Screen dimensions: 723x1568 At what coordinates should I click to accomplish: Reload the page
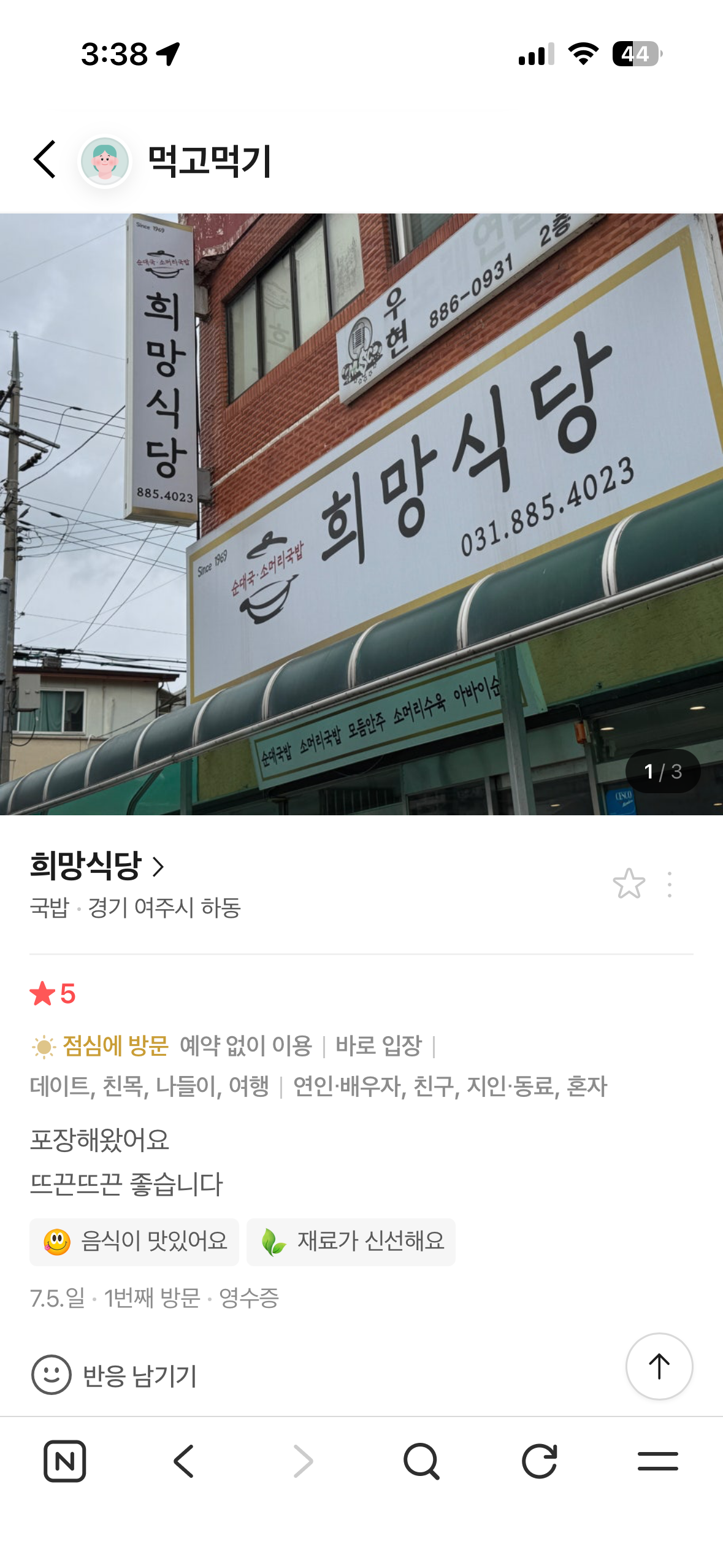tap(540, 1461)
